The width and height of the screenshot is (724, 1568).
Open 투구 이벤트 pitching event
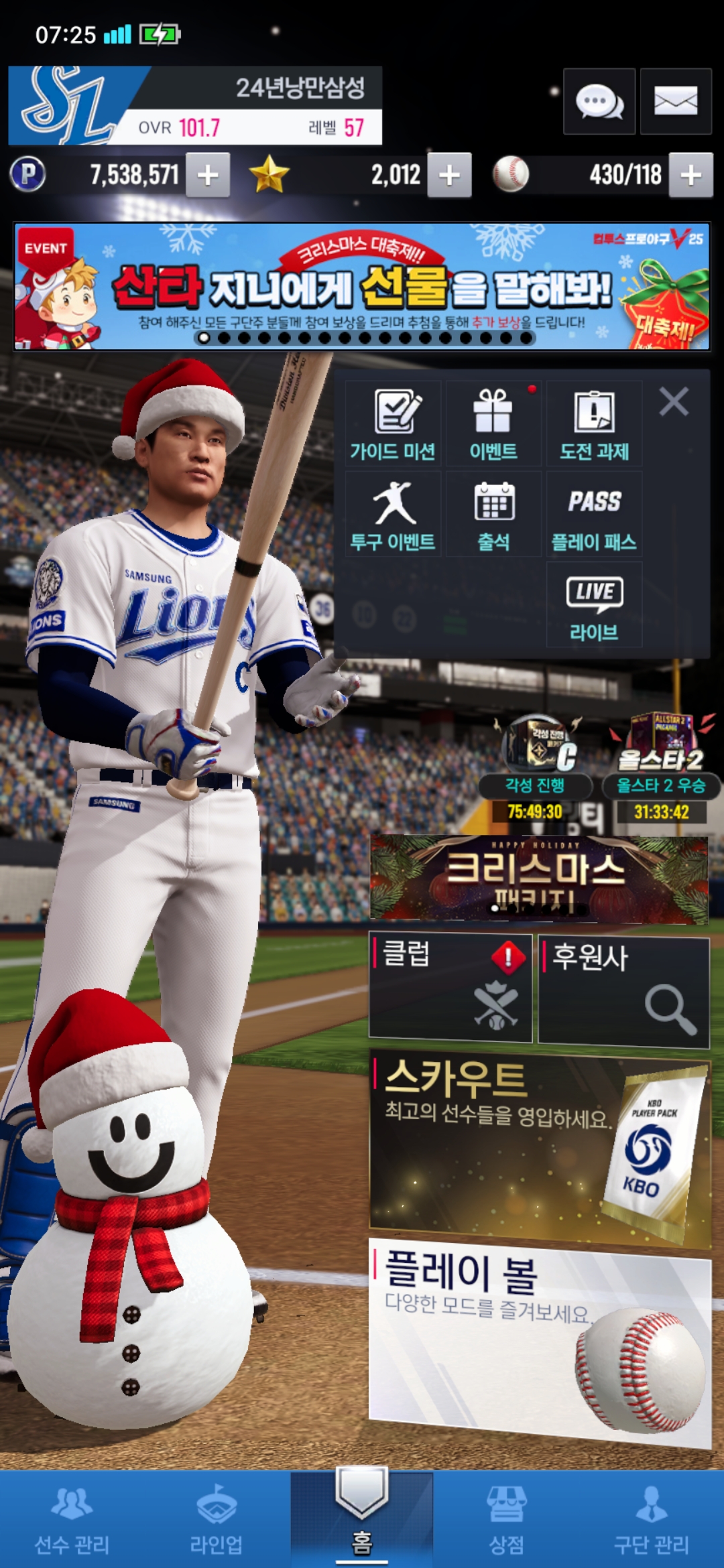click(393, 515)
